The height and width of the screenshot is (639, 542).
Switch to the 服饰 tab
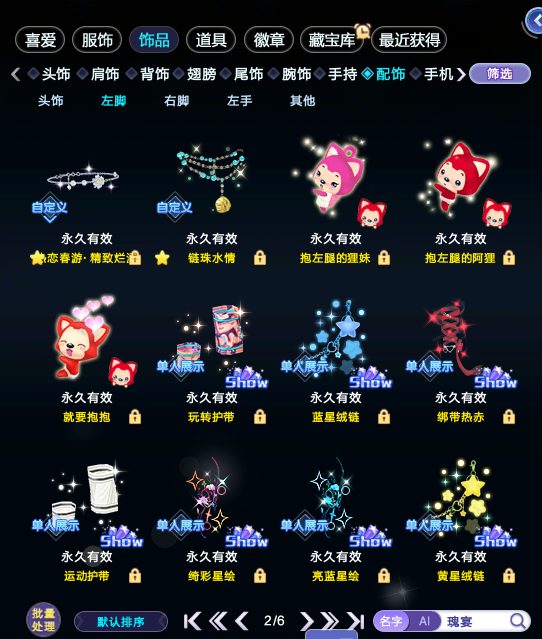97,40
